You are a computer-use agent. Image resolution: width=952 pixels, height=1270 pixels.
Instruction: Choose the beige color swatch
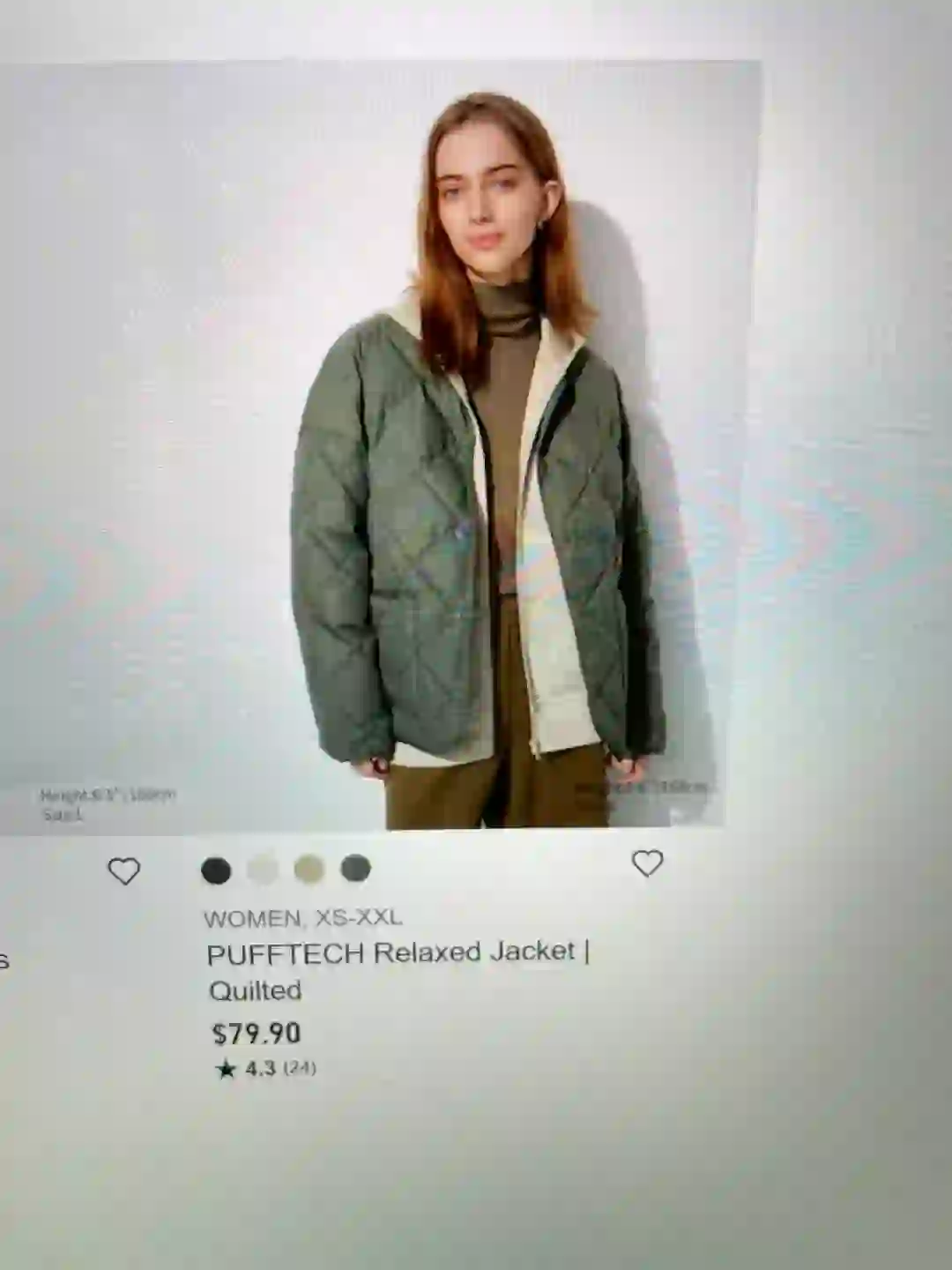(309, 869)
